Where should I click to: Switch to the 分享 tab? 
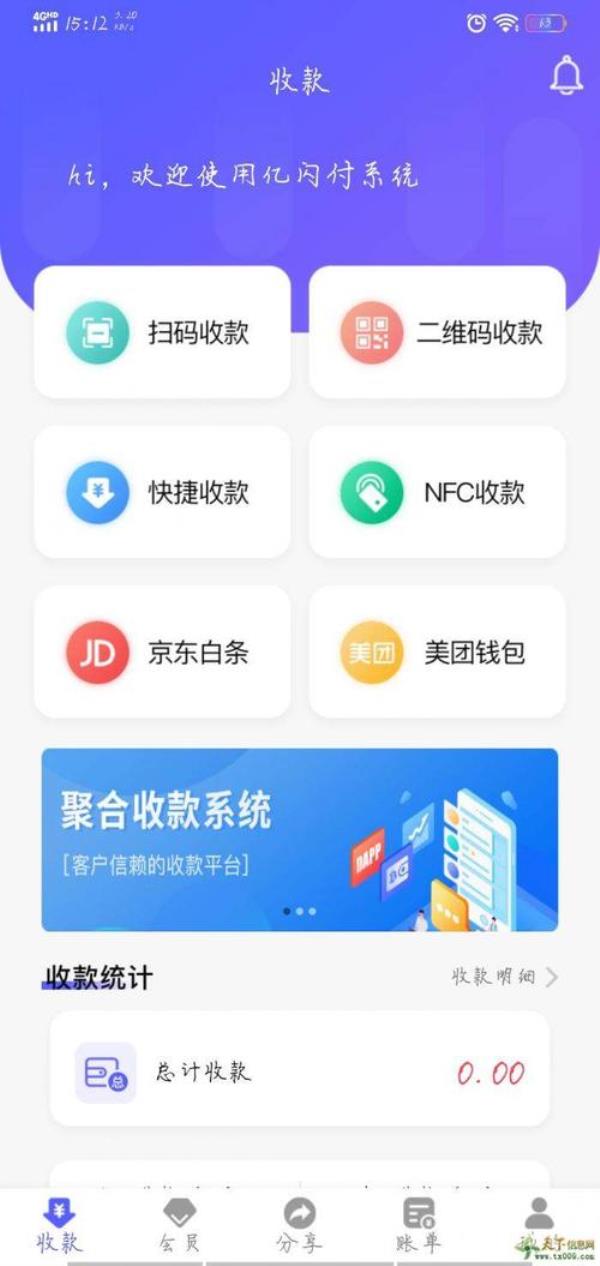[x=299, y=1226]
